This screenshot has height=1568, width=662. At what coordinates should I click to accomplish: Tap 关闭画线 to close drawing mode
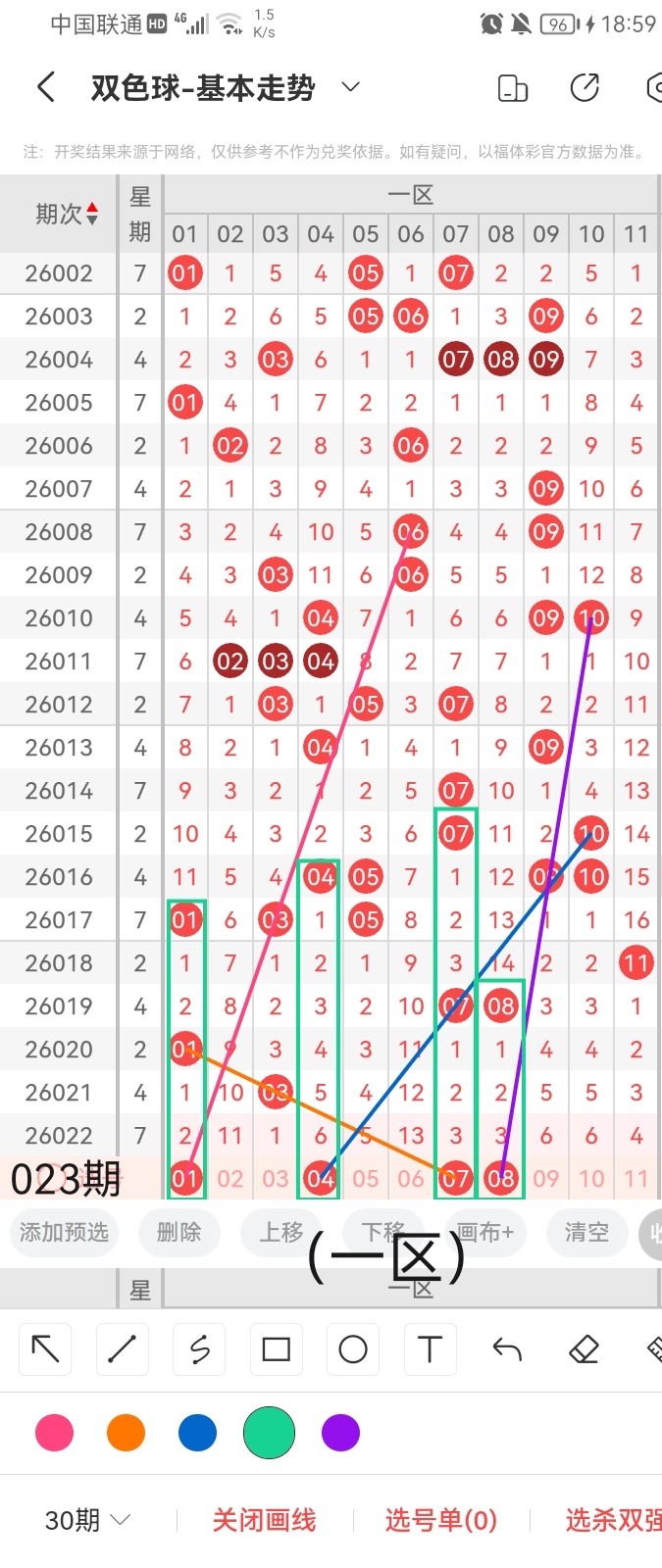coord(264,1520)
